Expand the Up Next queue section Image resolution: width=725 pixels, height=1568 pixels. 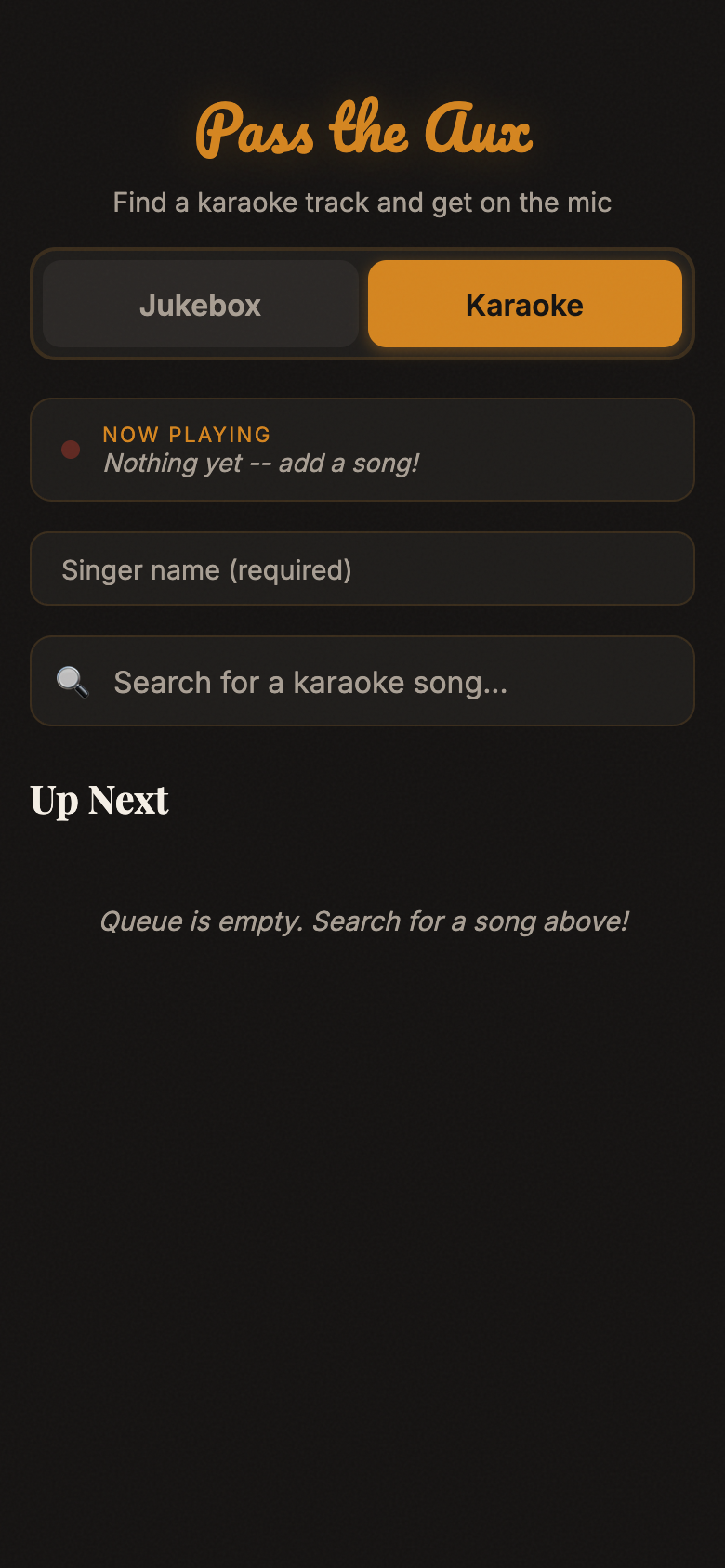click(99, 800)
